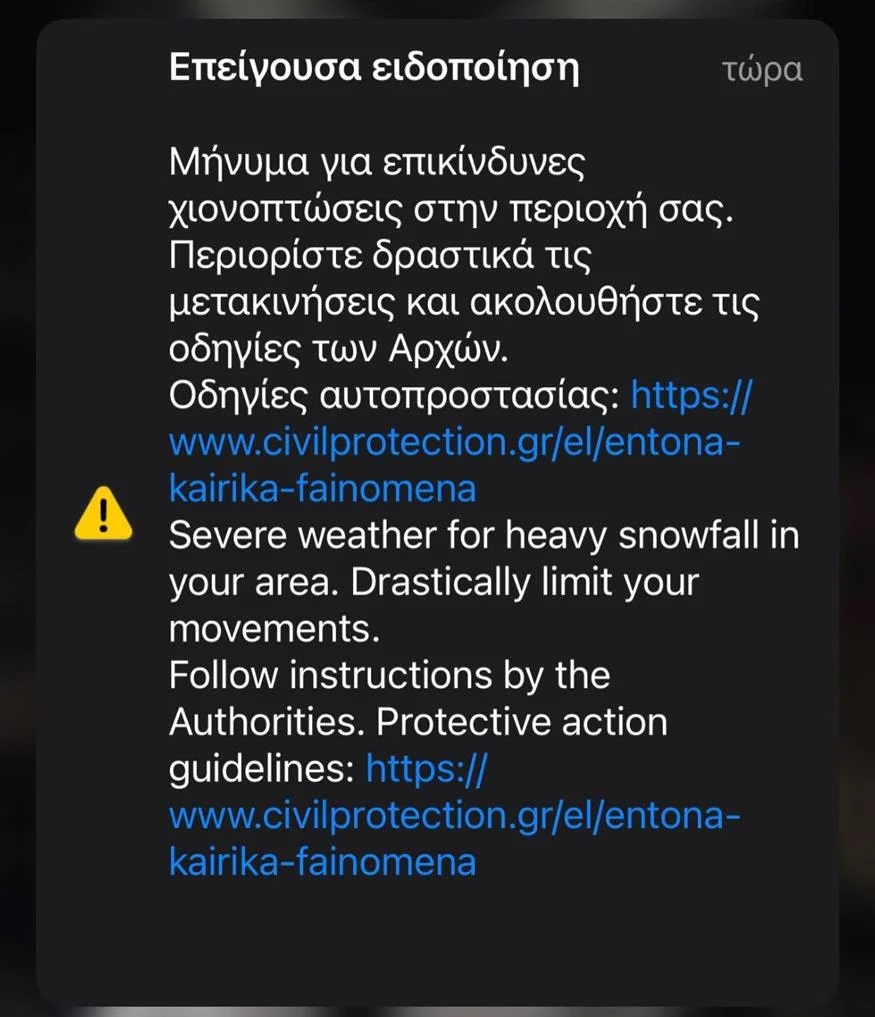Open the civilprotection.gr link after Οδηγίες αυτοπροστασίας
875x1017 pixels.
pos(455,442)
